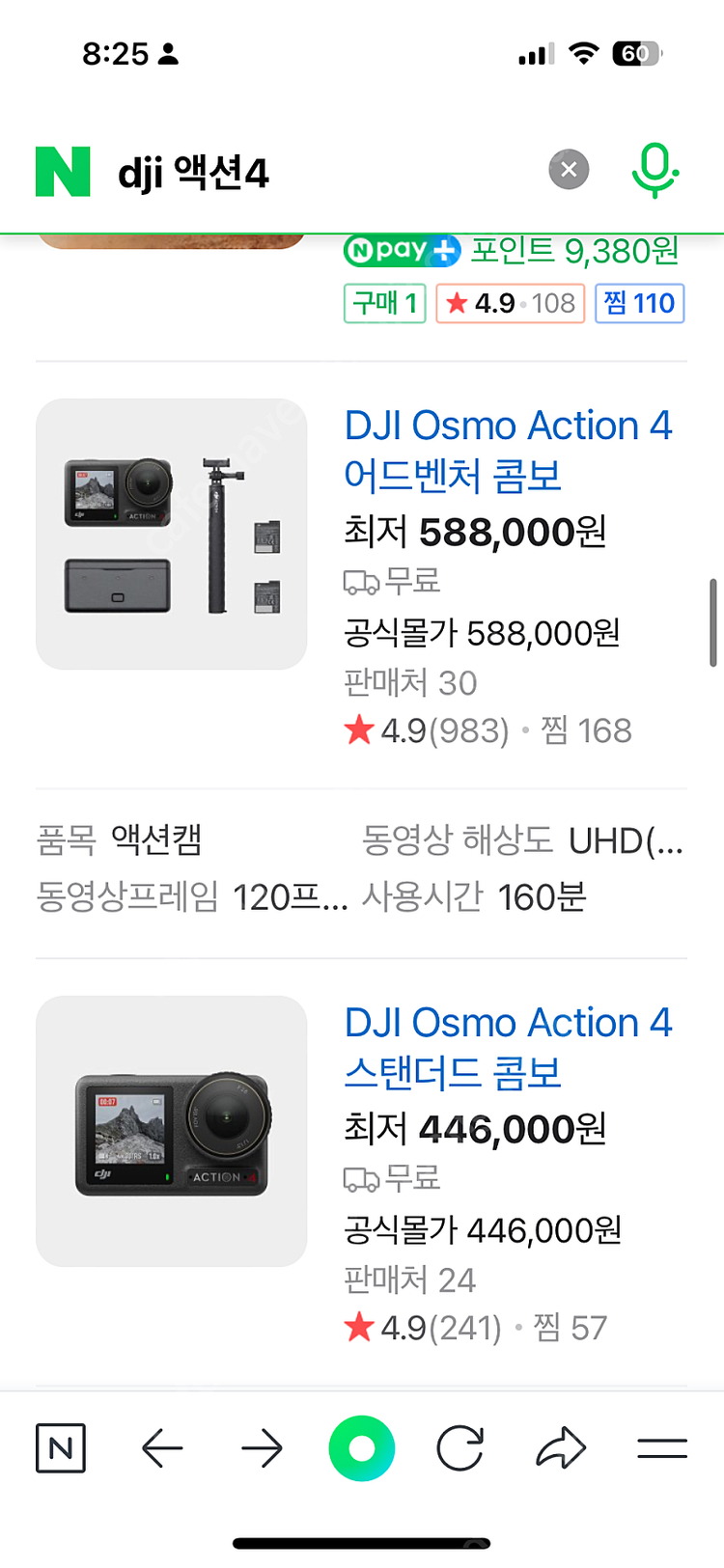This screenshot has width=724, height=1568.
Task: Clear the search query with the X button
Action: coord(569,169)
